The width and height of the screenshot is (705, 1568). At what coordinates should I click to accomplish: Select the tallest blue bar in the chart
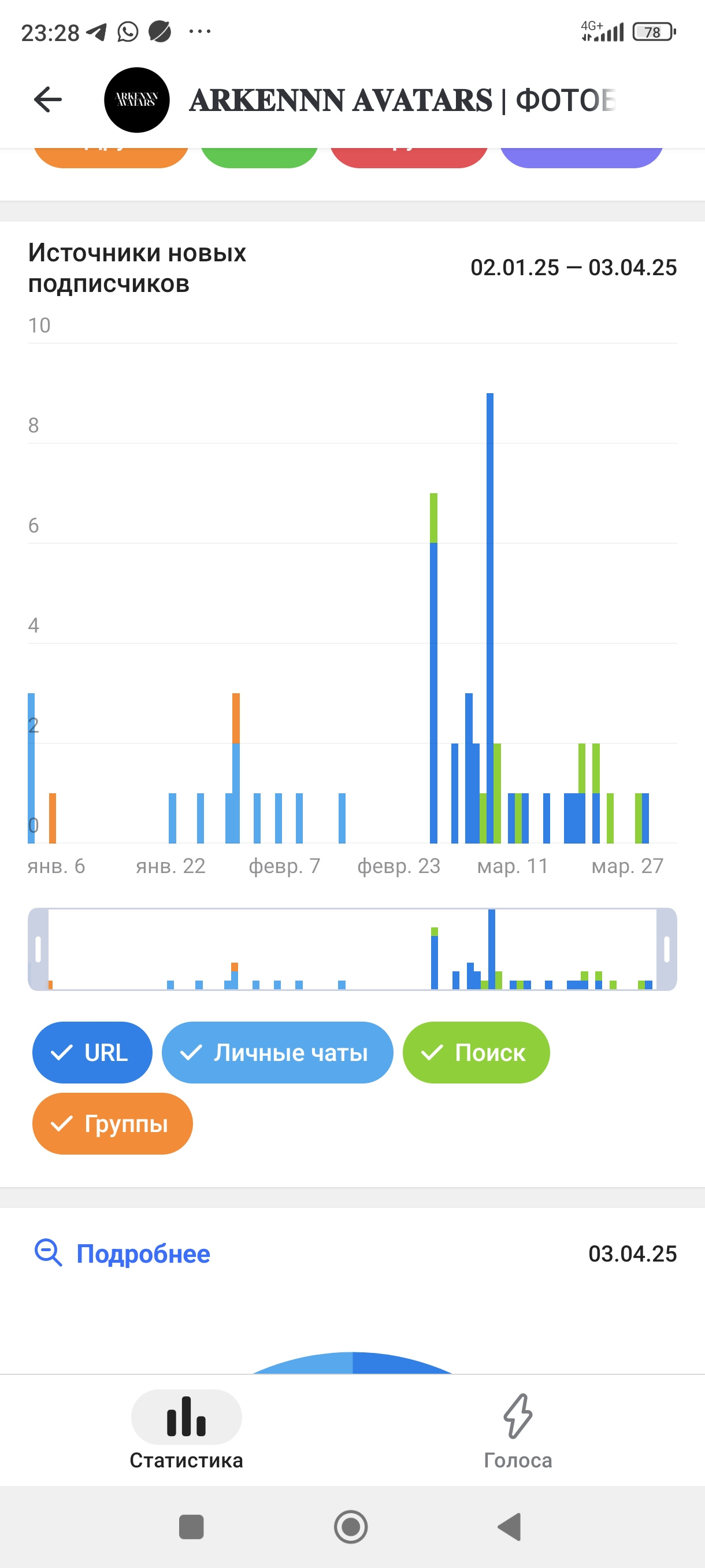pyautogui.click(x=489, y=618)
